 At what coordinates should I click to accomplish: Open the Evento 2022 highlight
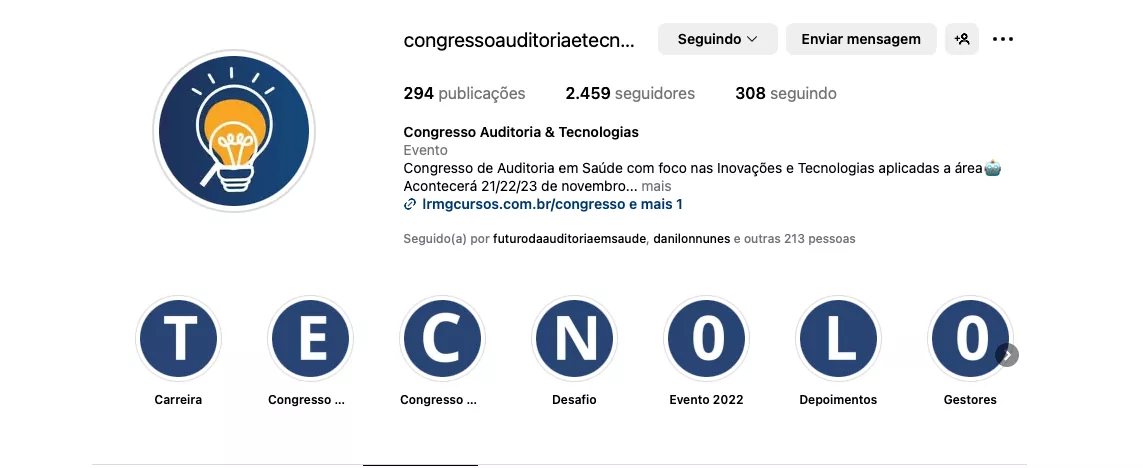tap(706, 339)
